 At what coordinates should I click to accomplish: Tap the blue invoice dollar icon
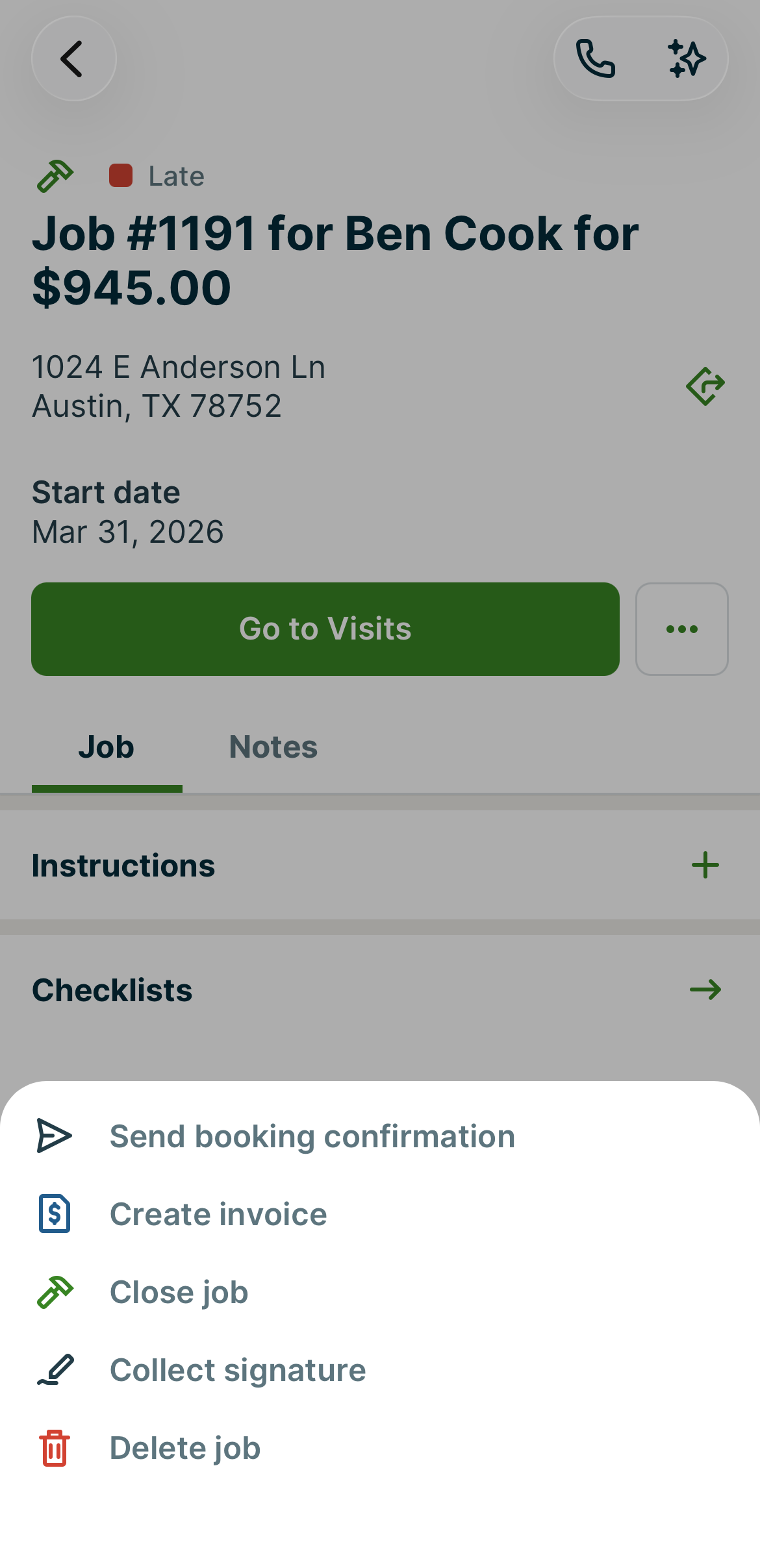(55, 1213)
